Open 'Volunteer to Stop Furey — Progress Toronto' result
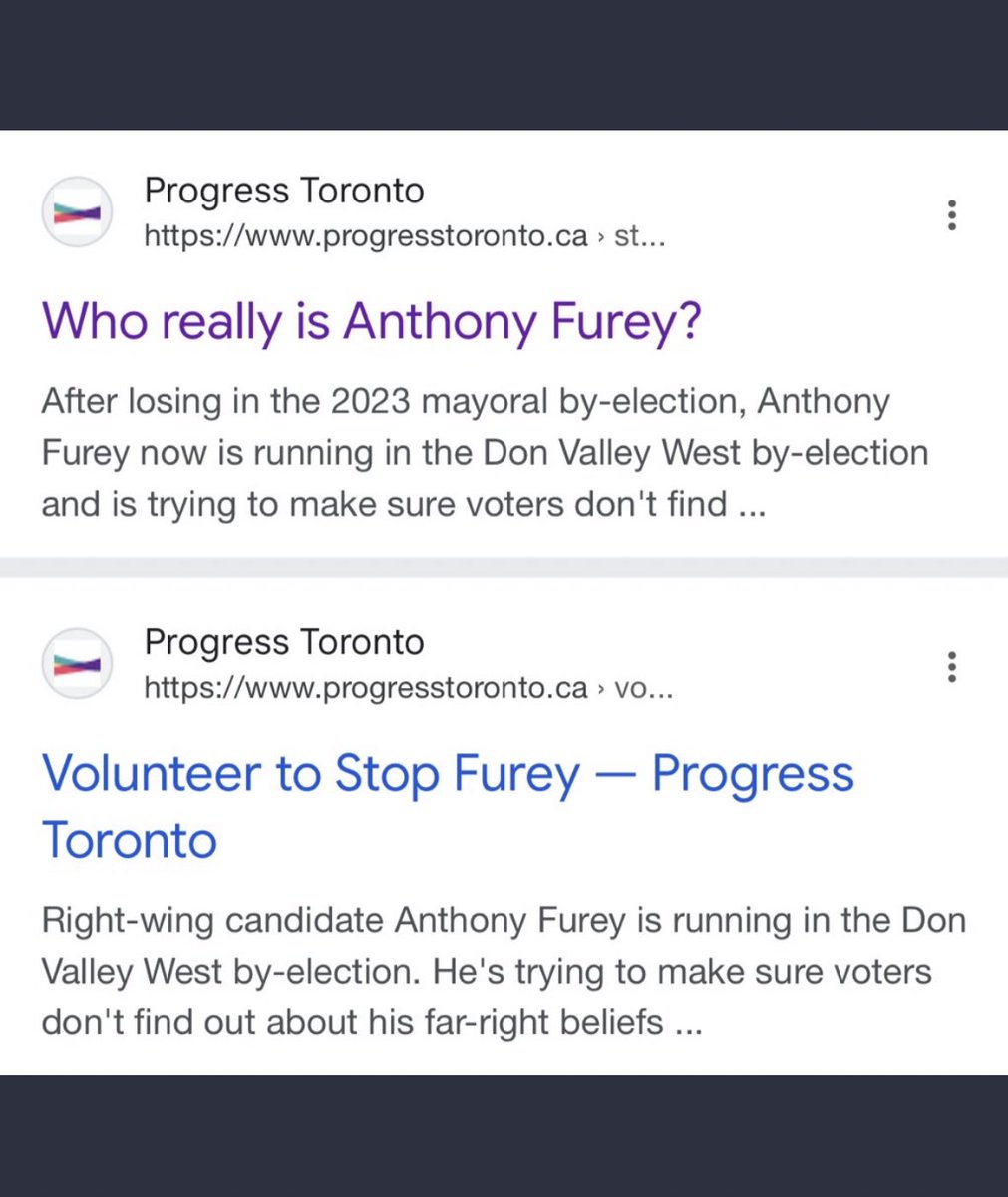 pyautogui.click(x=447, y=775)
